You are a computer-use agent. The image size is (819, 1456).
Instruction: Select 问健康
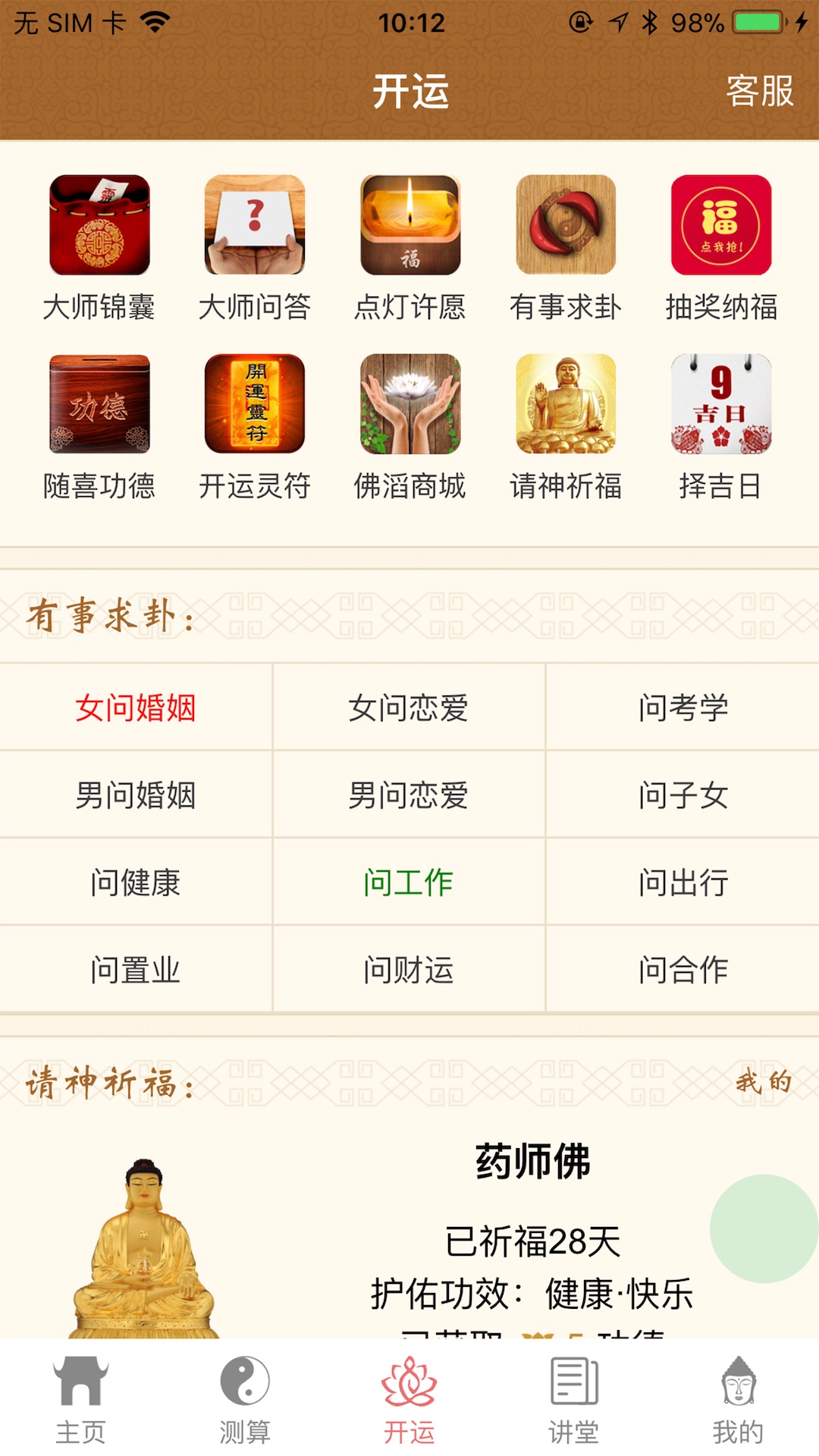pos(136,882)
